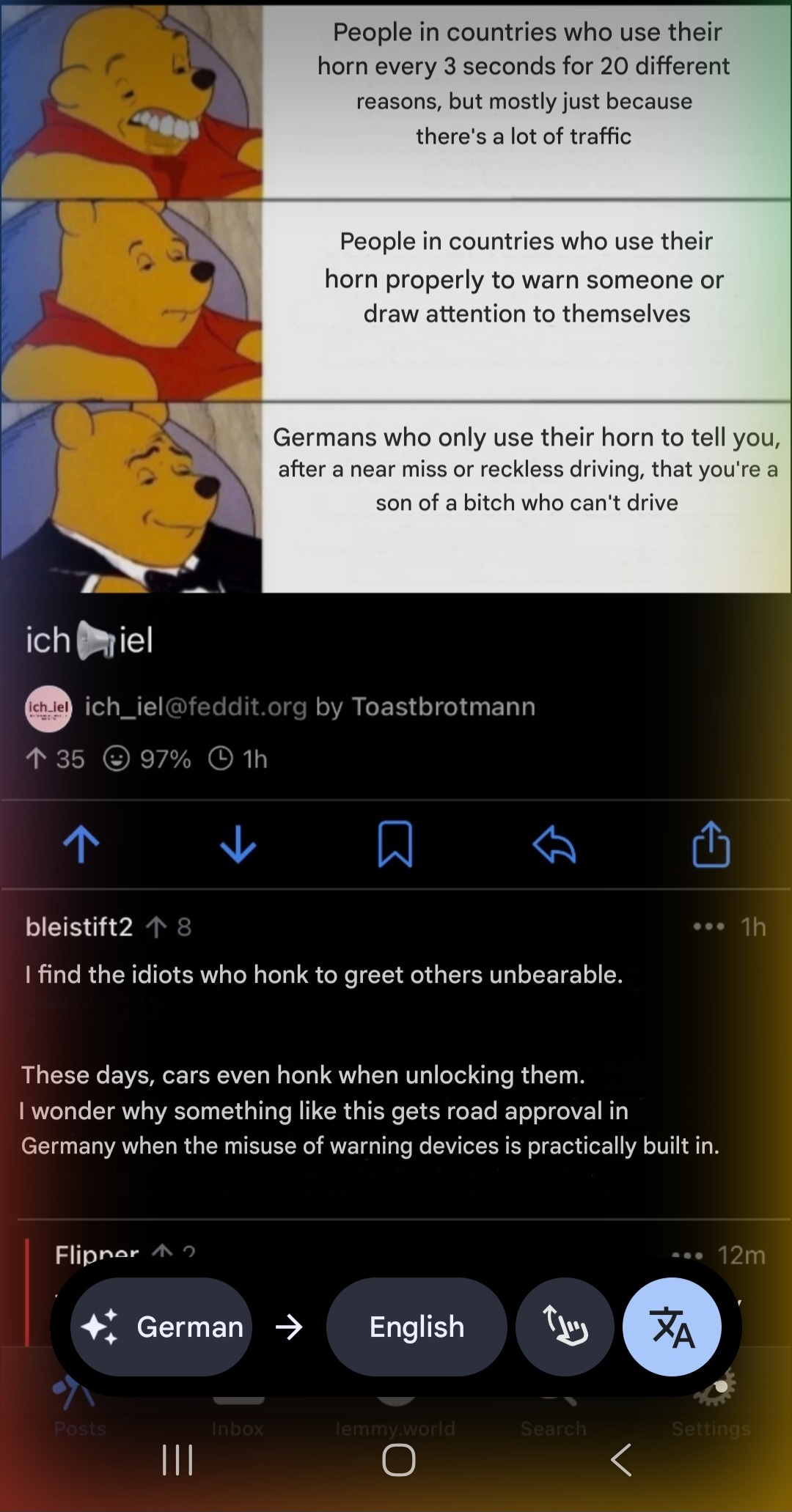The width and height of the screenshot is (792, 1512).
Task: Open options for bleistift2's comment
Action: (708, 926)
